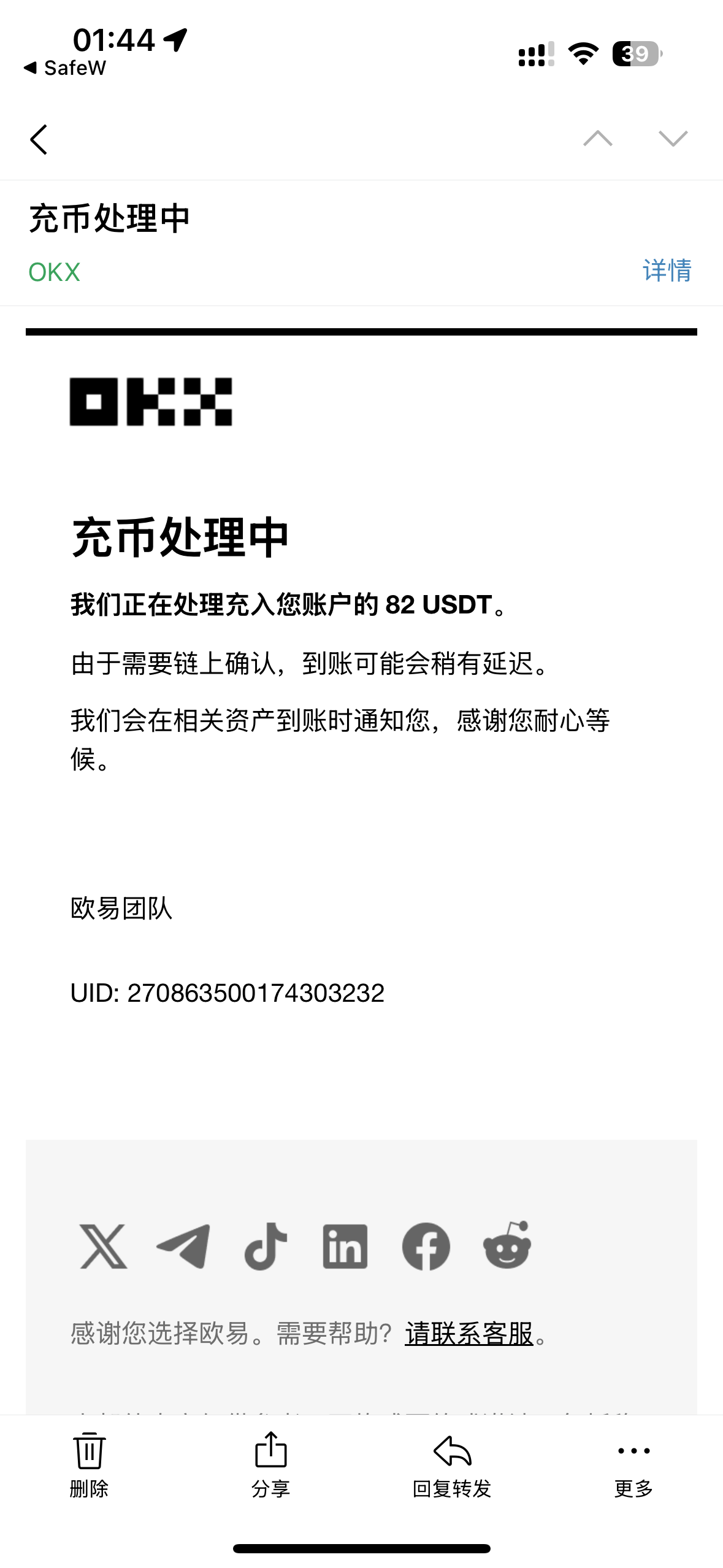Open the Telegram social icon

[x=183, y=1246]
